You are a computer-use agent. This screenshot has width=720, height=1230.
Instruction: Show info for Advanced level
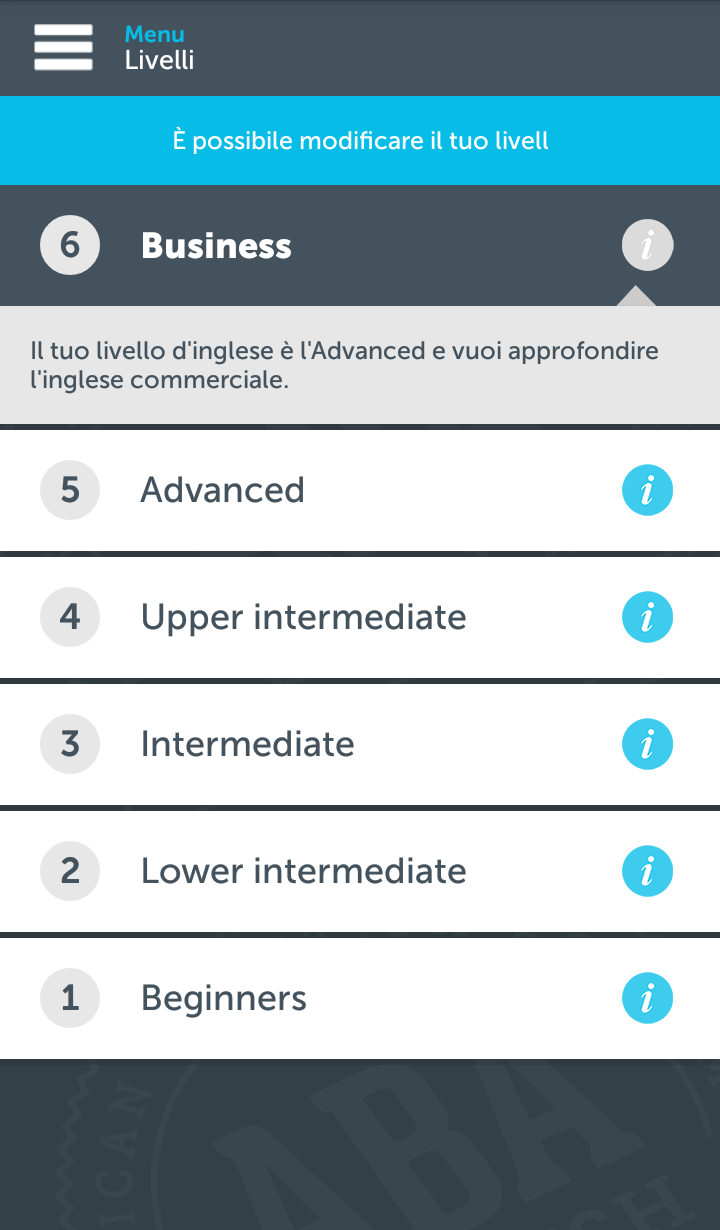coord(647,490)
